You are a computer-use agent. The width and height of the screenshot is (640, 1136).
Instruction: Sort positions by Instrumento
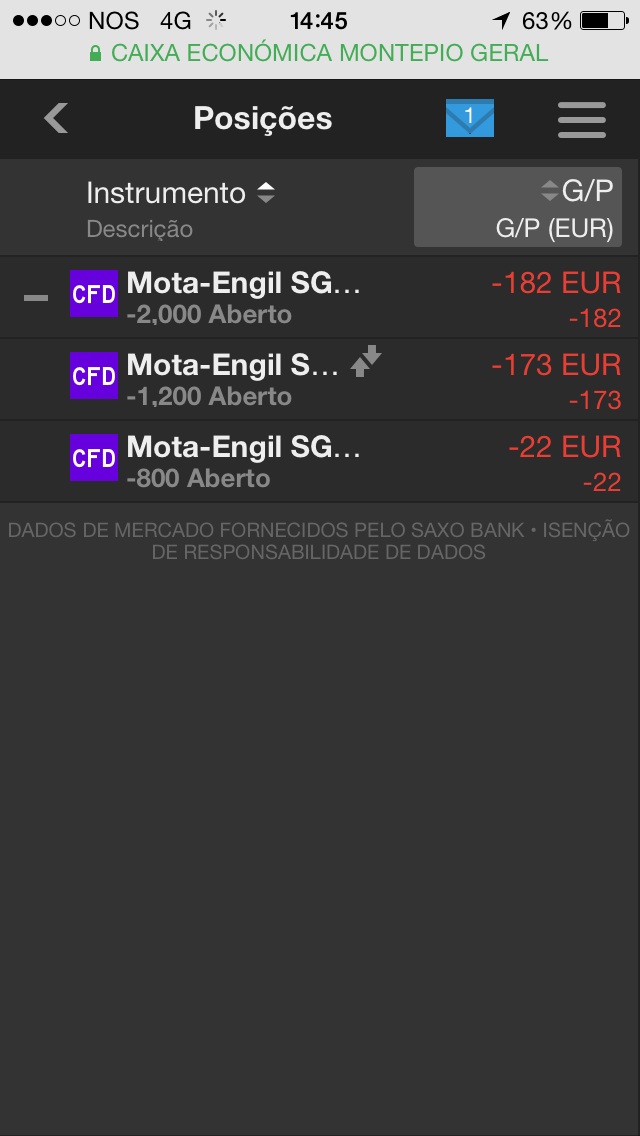(180, 193)
